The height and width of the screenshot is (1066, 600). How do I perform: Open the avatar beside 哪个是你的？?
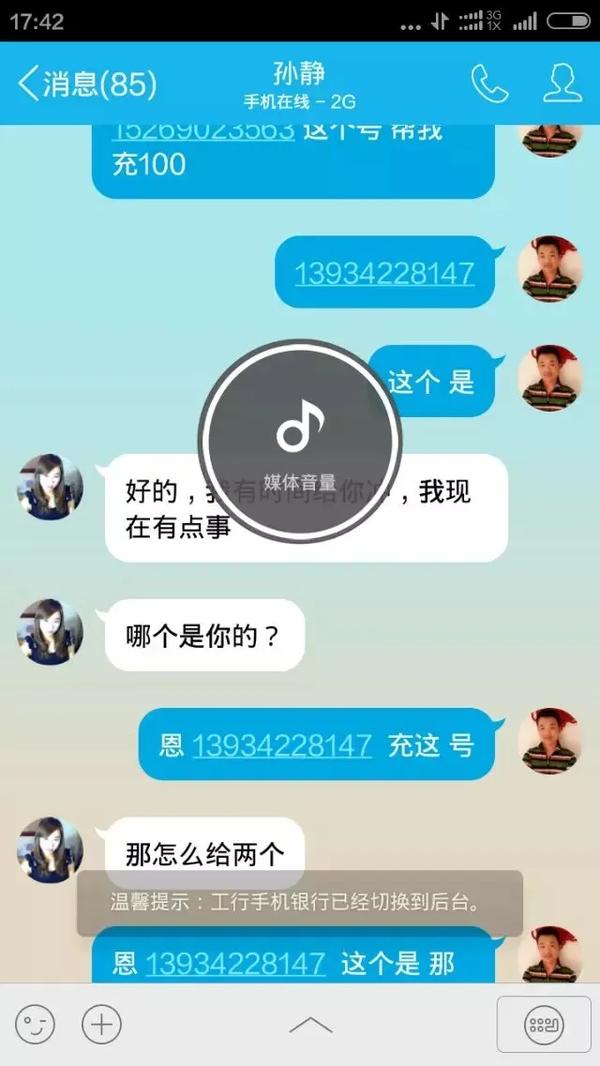pyautogui.click(x=50, y=632)
